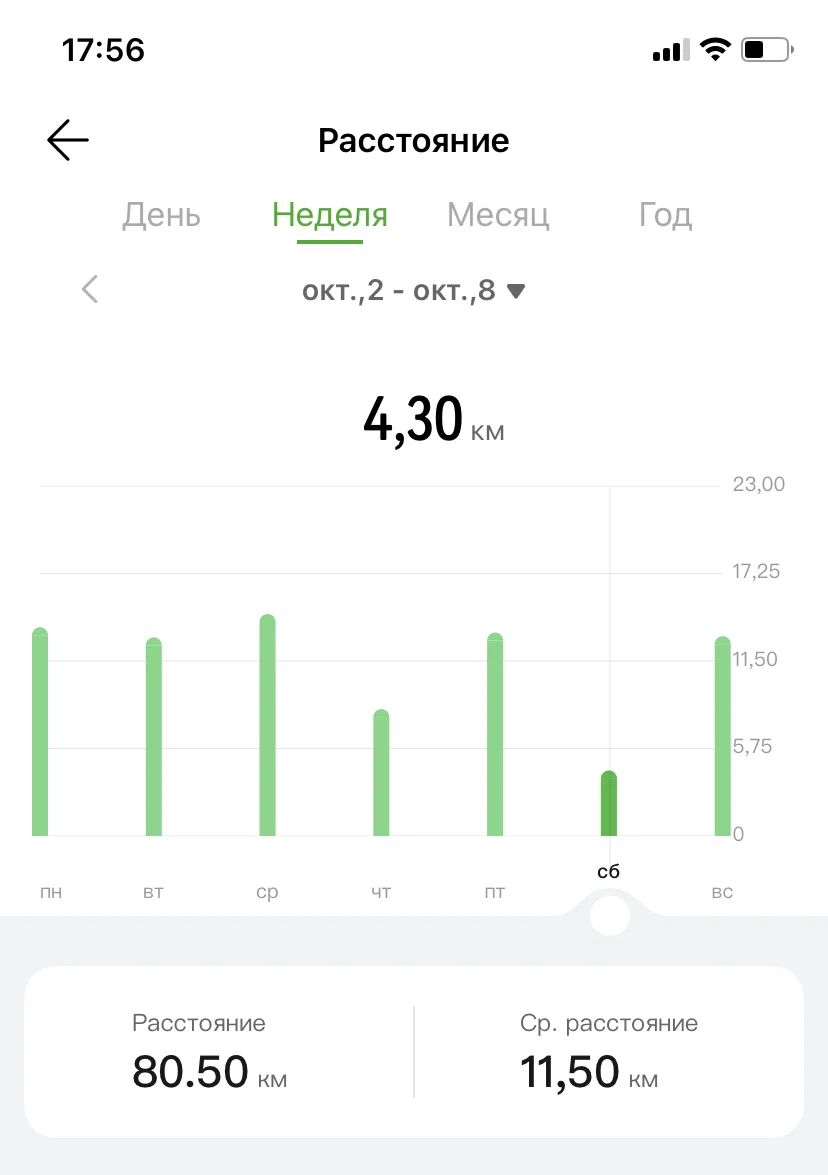The image size is (828, 1175).
Task: Select the вт bar in the chart
Action: [153, 738]
